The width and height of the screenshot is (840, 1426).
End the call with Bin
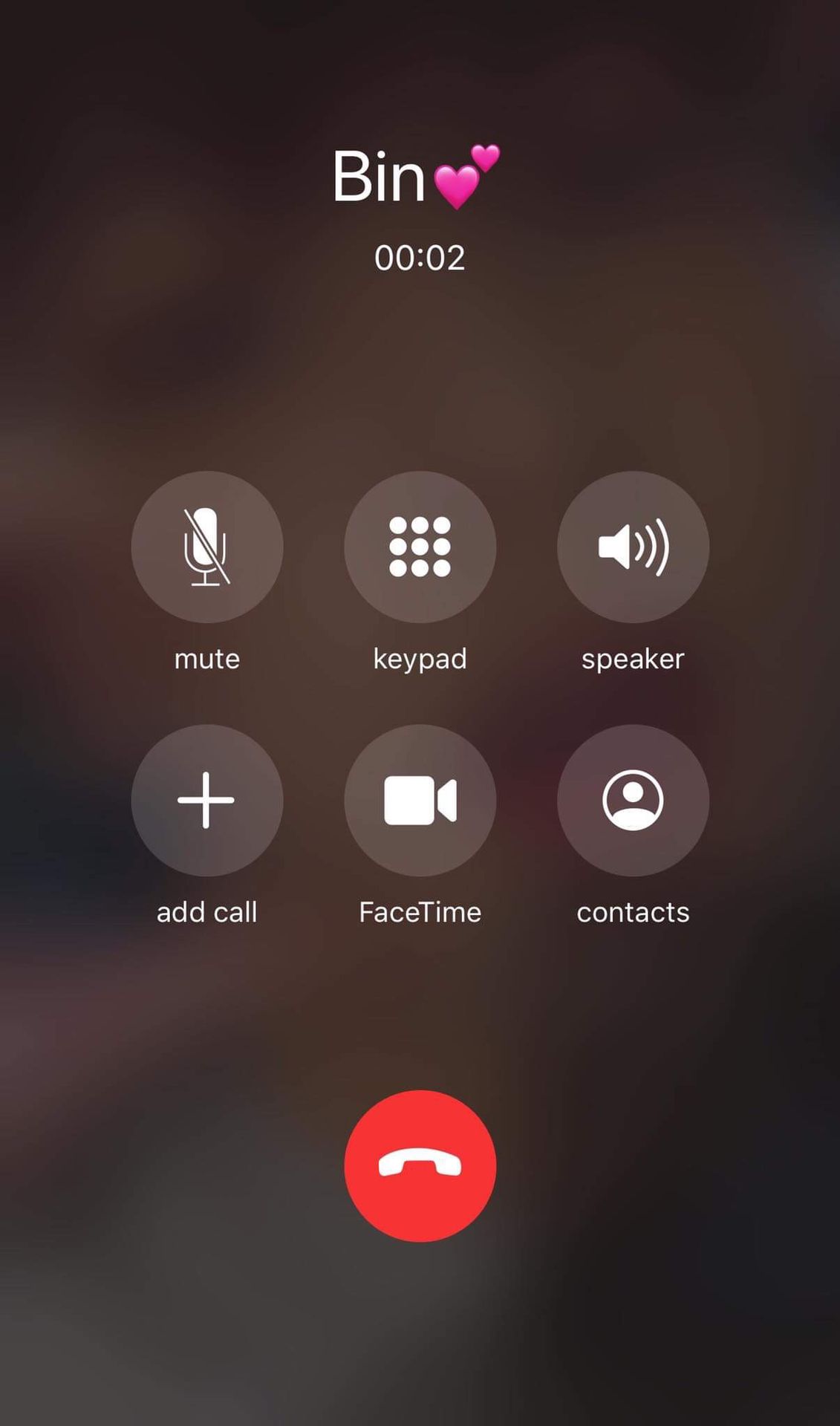tap(420, 1166)
